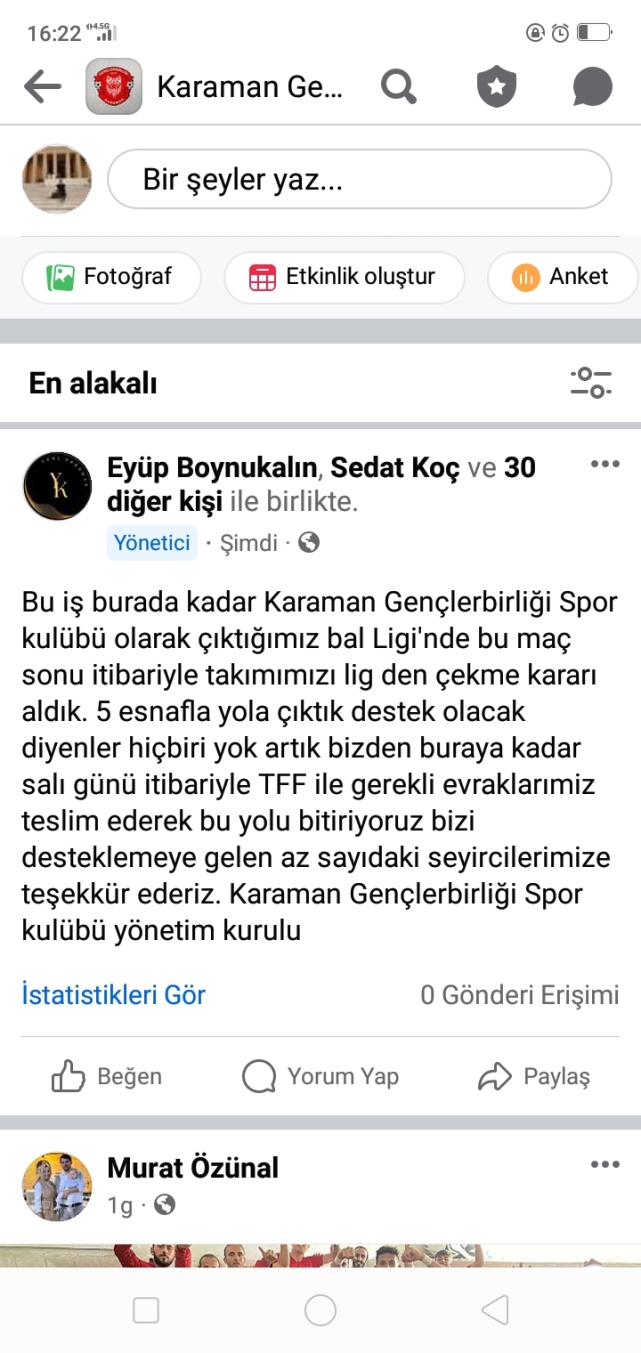Open Eyüp Boynukalın's tagged profile
Viewport: 641px width, 1353px height.
pos(212,467)
